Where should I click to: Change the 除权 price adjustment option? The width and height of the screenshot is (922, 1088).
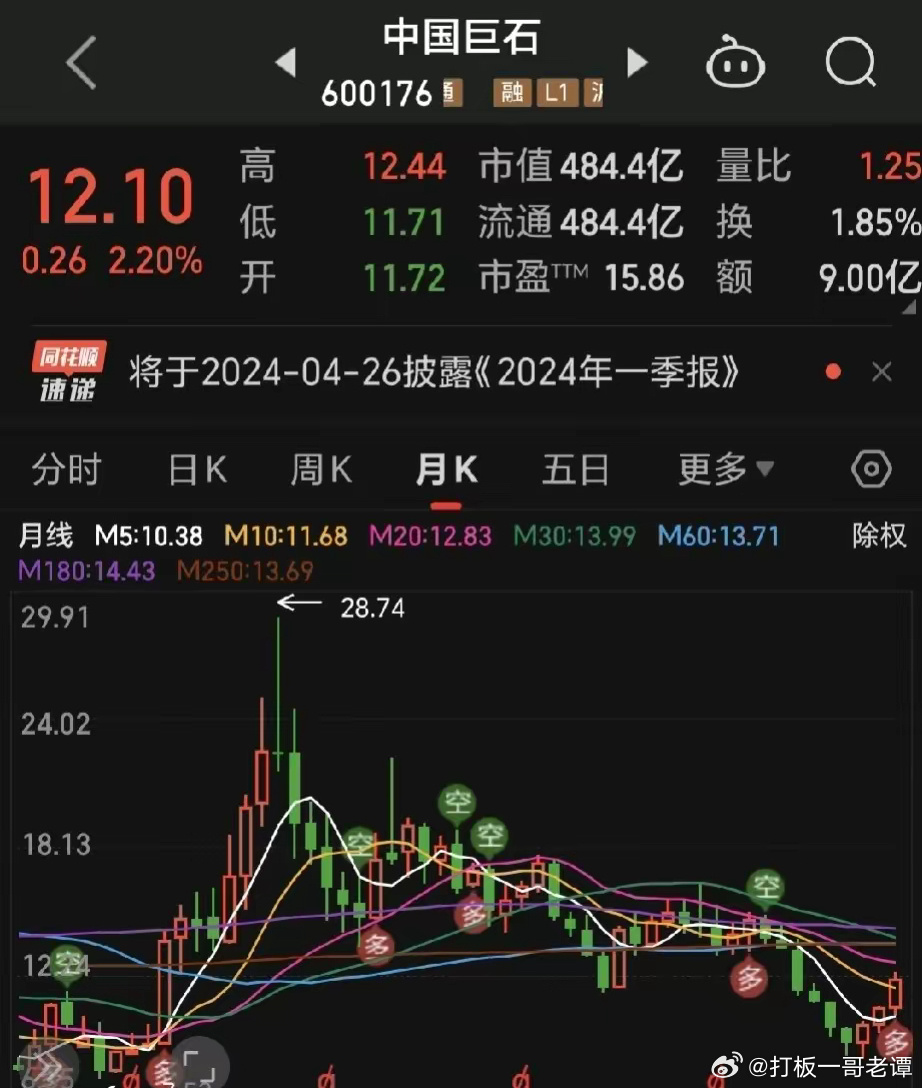(878, 536)
